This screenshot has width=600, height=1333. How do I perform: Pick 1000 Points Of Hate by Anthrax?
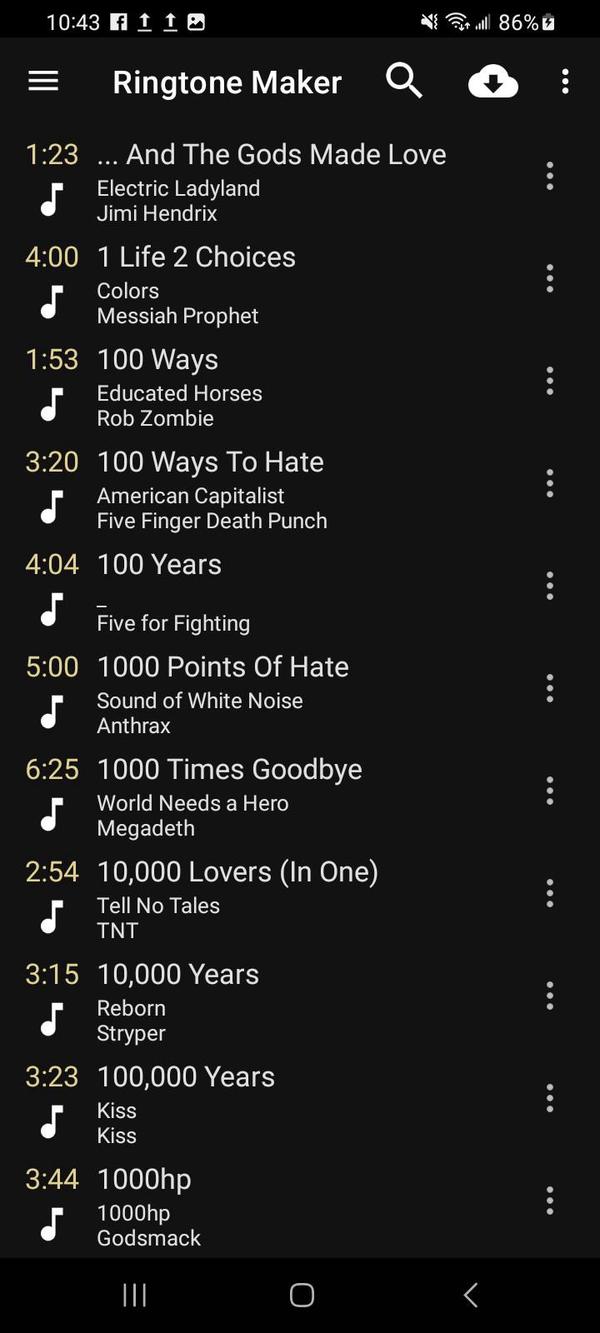pos(222,667)
